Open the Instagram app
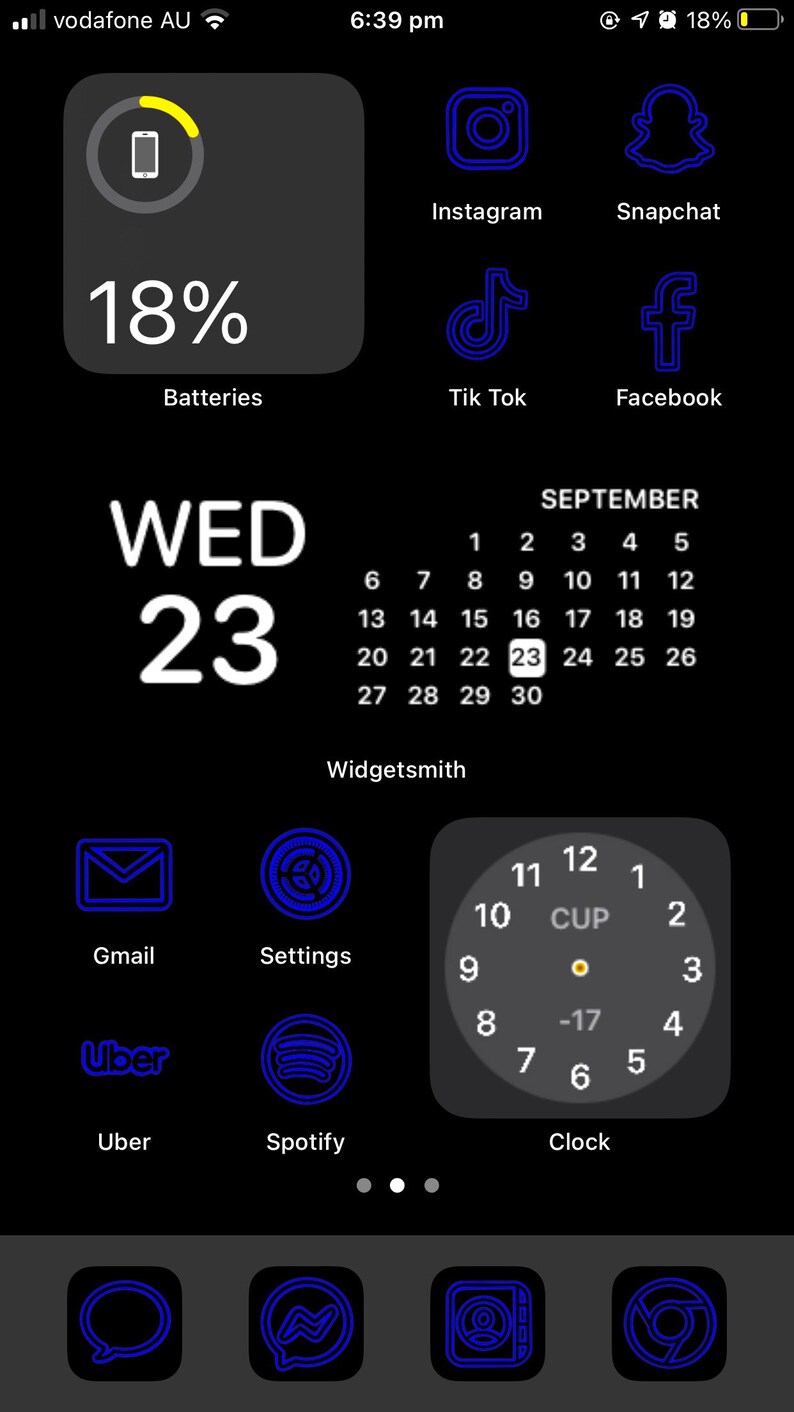Screen dimensions: 794x1412 (x=486, y=128)
